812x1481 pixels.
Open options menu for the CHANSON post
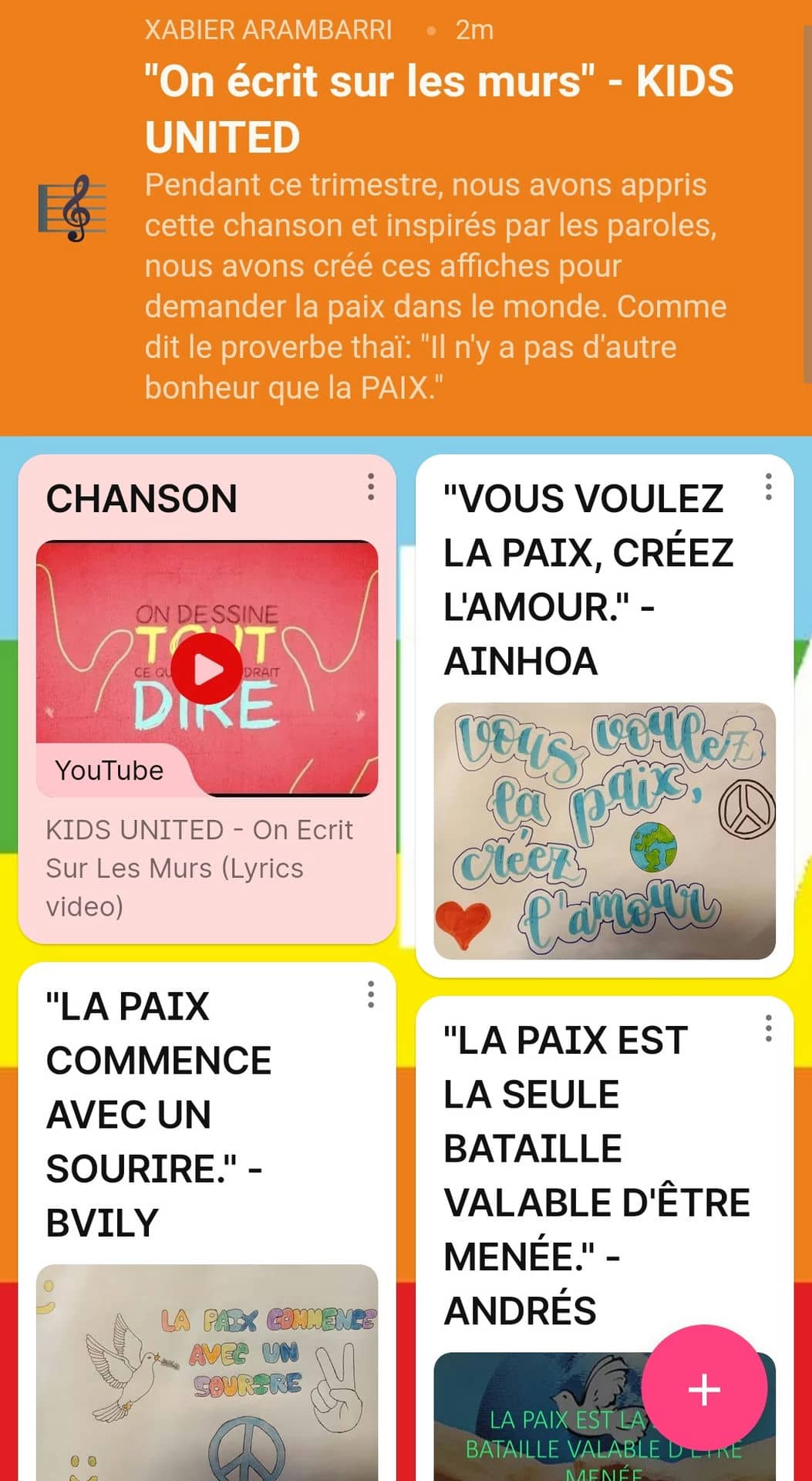point(371,487)
